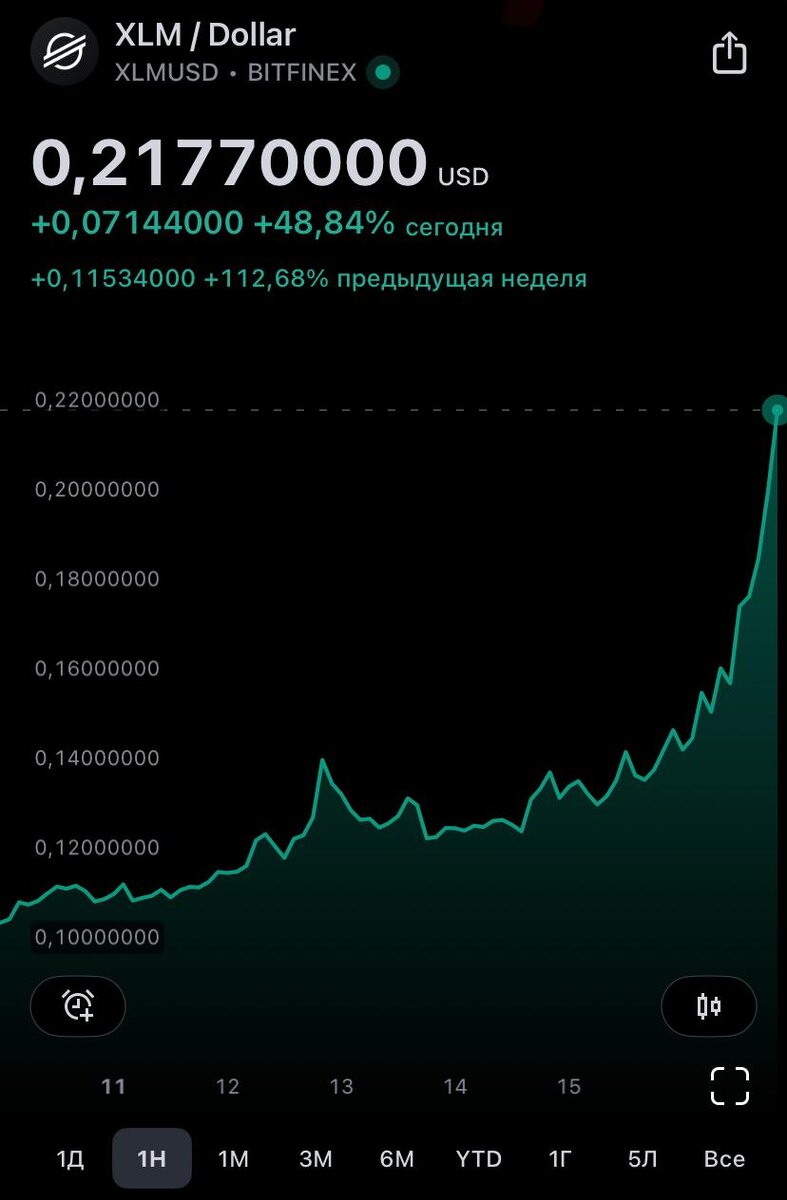Screen dimensions: 787x1200
Task: Expand the chart to fullscreen
Action: (729, 1086)
